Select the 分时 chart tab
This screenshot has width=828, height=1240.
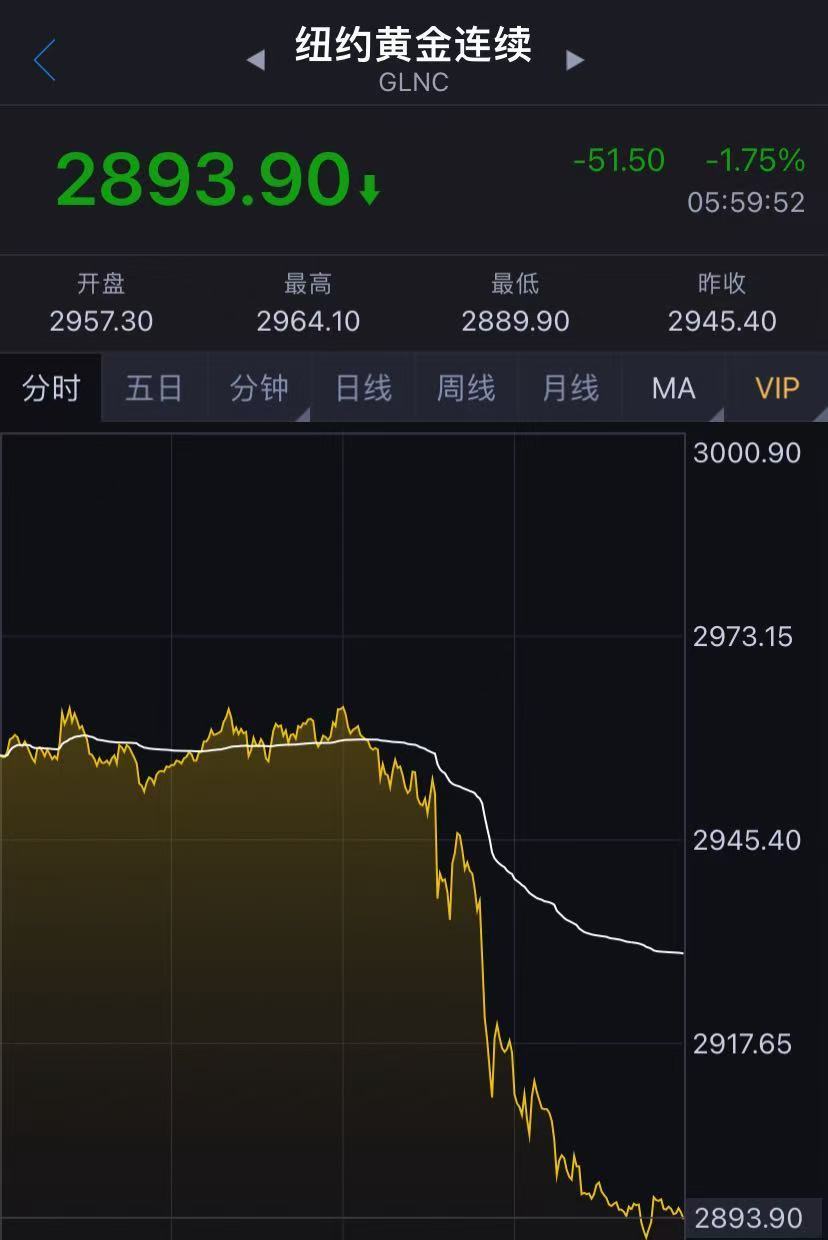[51, 388]
